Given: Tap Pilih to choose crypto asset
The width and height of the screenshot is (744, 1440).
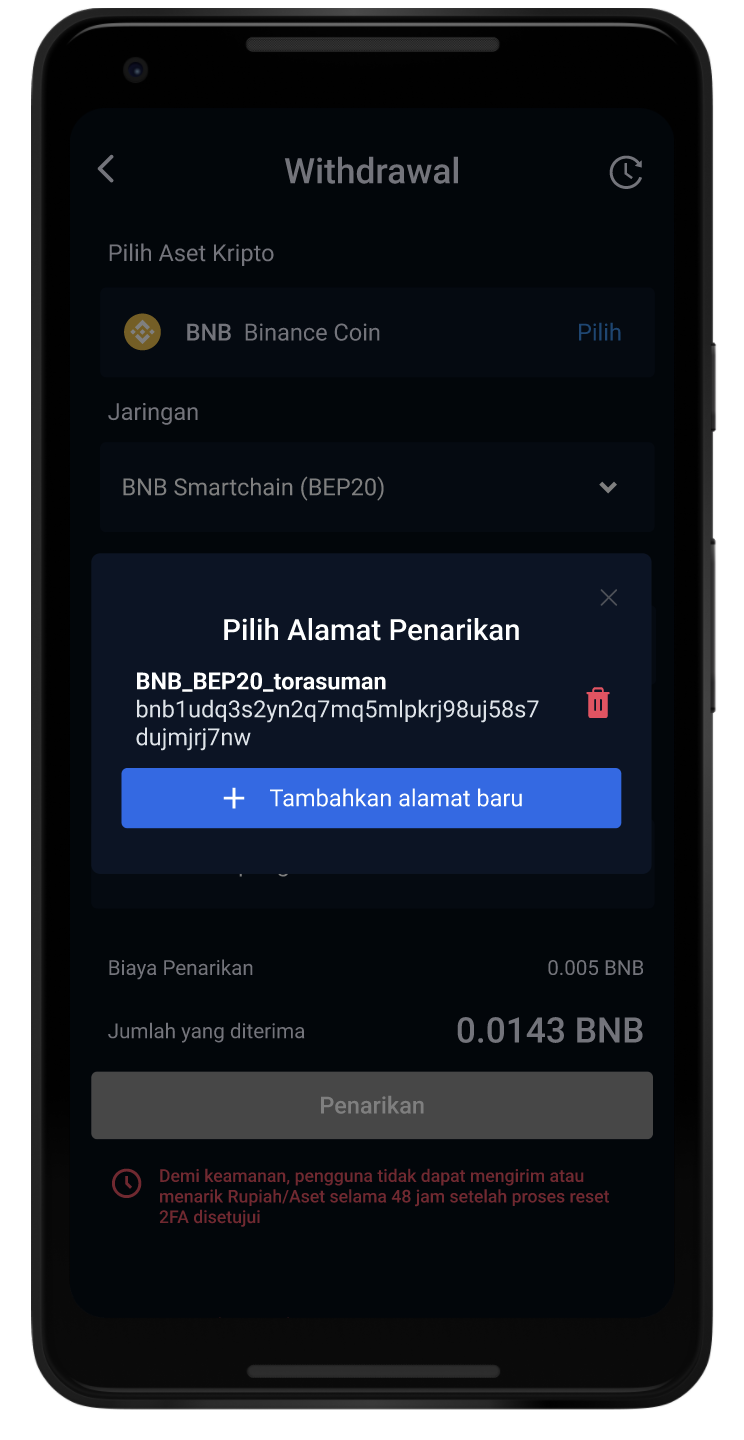Looking at the screenshot, I should pyautogui.click(x=599, y=332).
